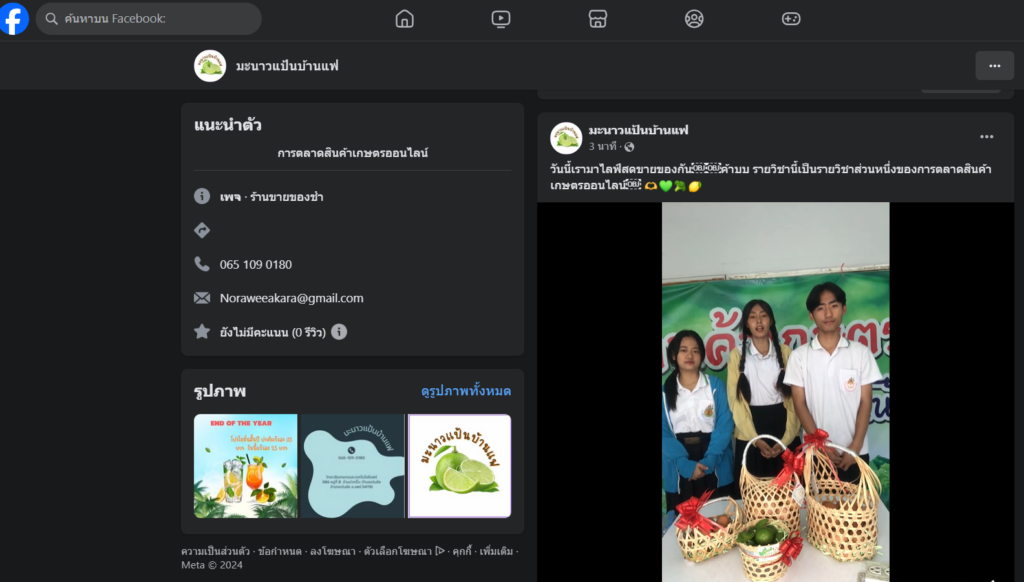The height and width of the screenshot is (582, 1024).
Task: Open the คุกกี้ cookies link
Action: point(461,551)
